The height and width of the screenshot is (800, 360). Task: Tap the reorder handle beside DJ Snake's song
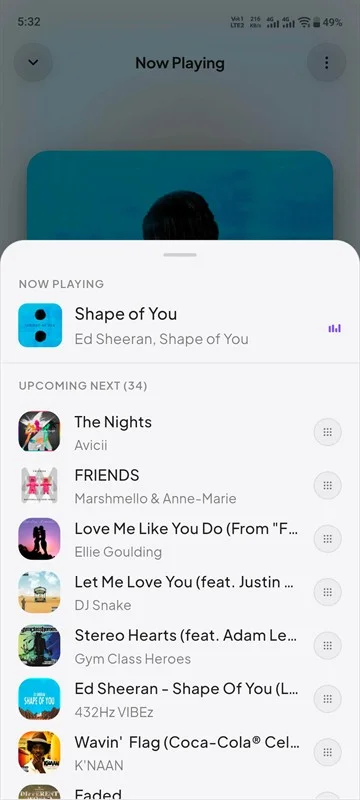tap(328, 592)
